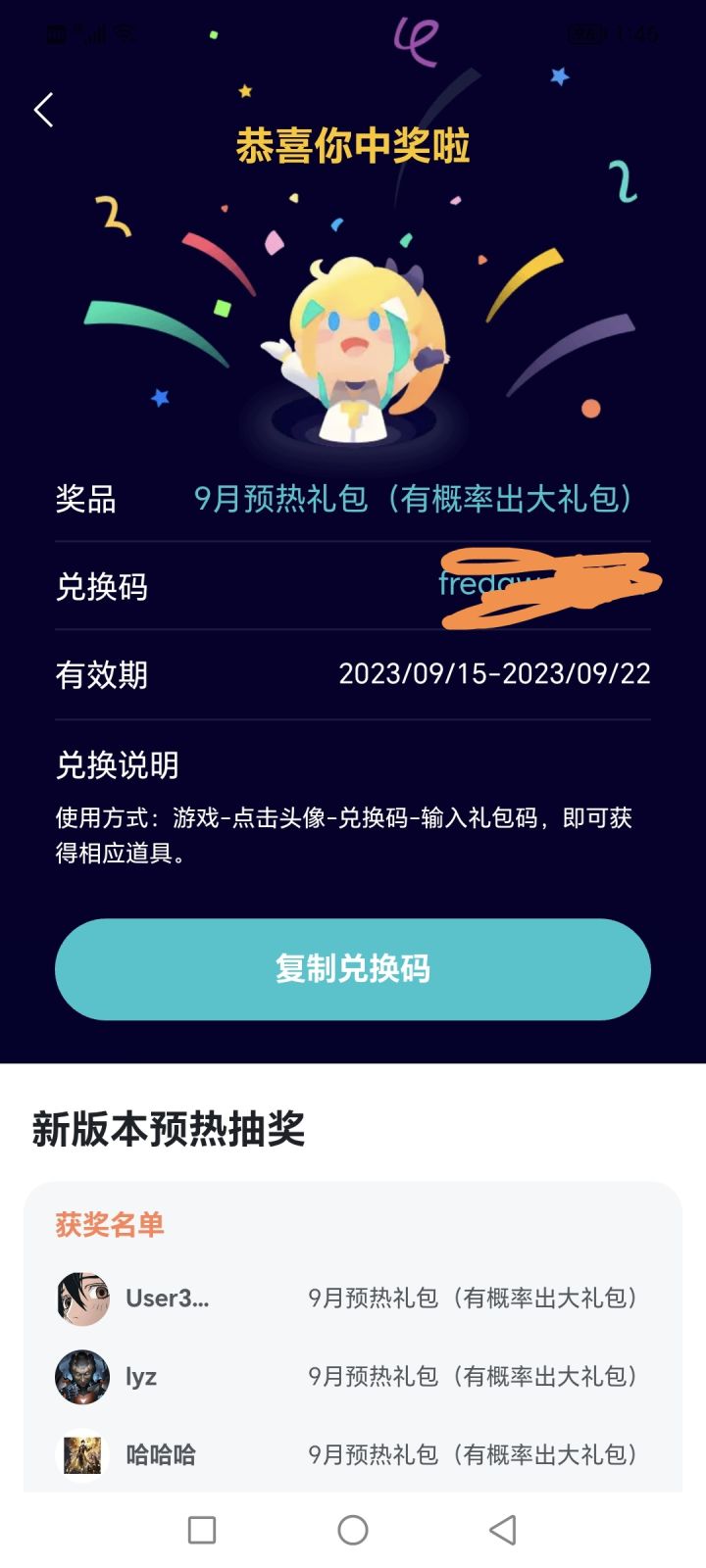Select the winner name lyz
Image resolution: width=706 pixels, height=1568 pixels.
[x=140, y=1377]
